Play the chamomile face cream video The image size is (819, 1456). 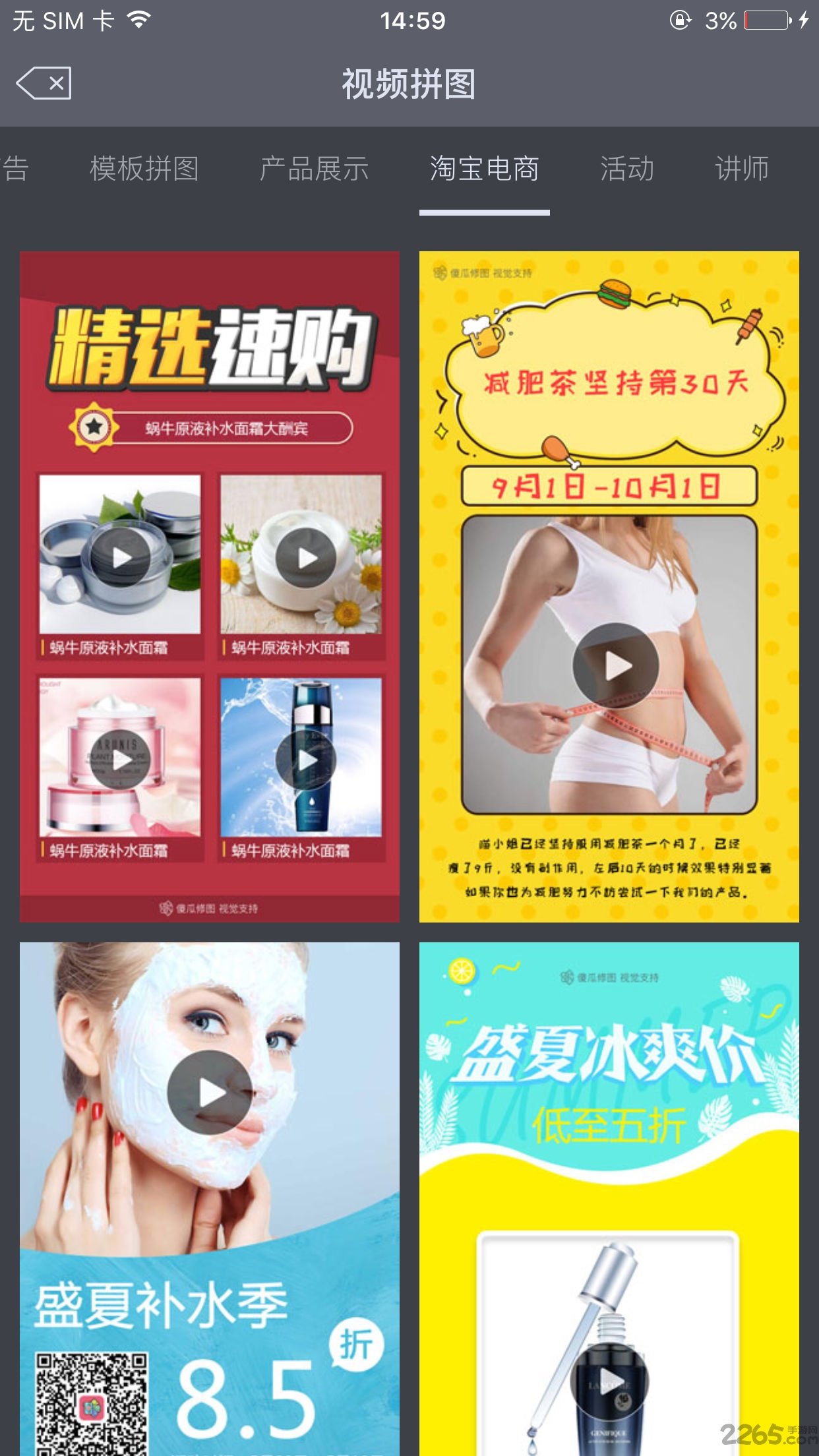[305, 557]
